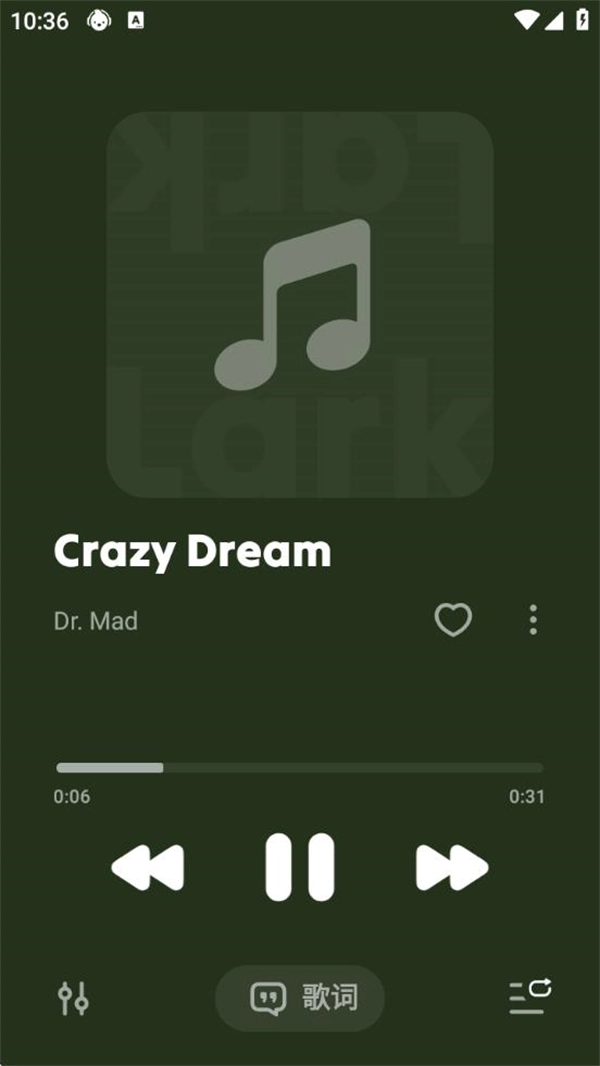The height and width of the screenshot is (1066, 600).
Task: Show lyrics with the 歌词 button
Action: tap(300, 998)
